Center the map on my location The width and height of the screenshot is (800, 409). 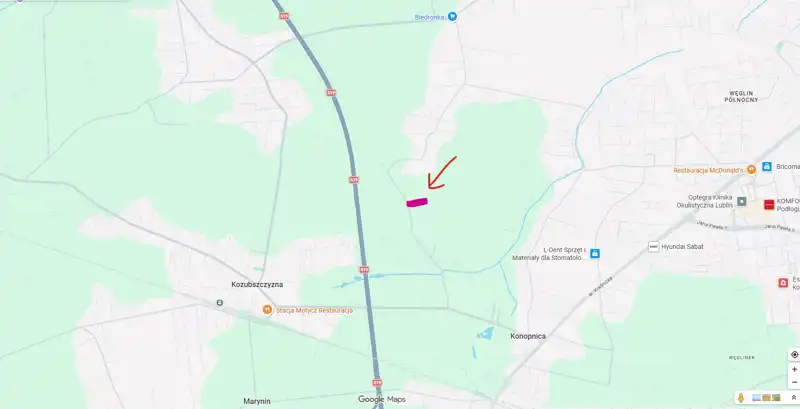(794, 355)
